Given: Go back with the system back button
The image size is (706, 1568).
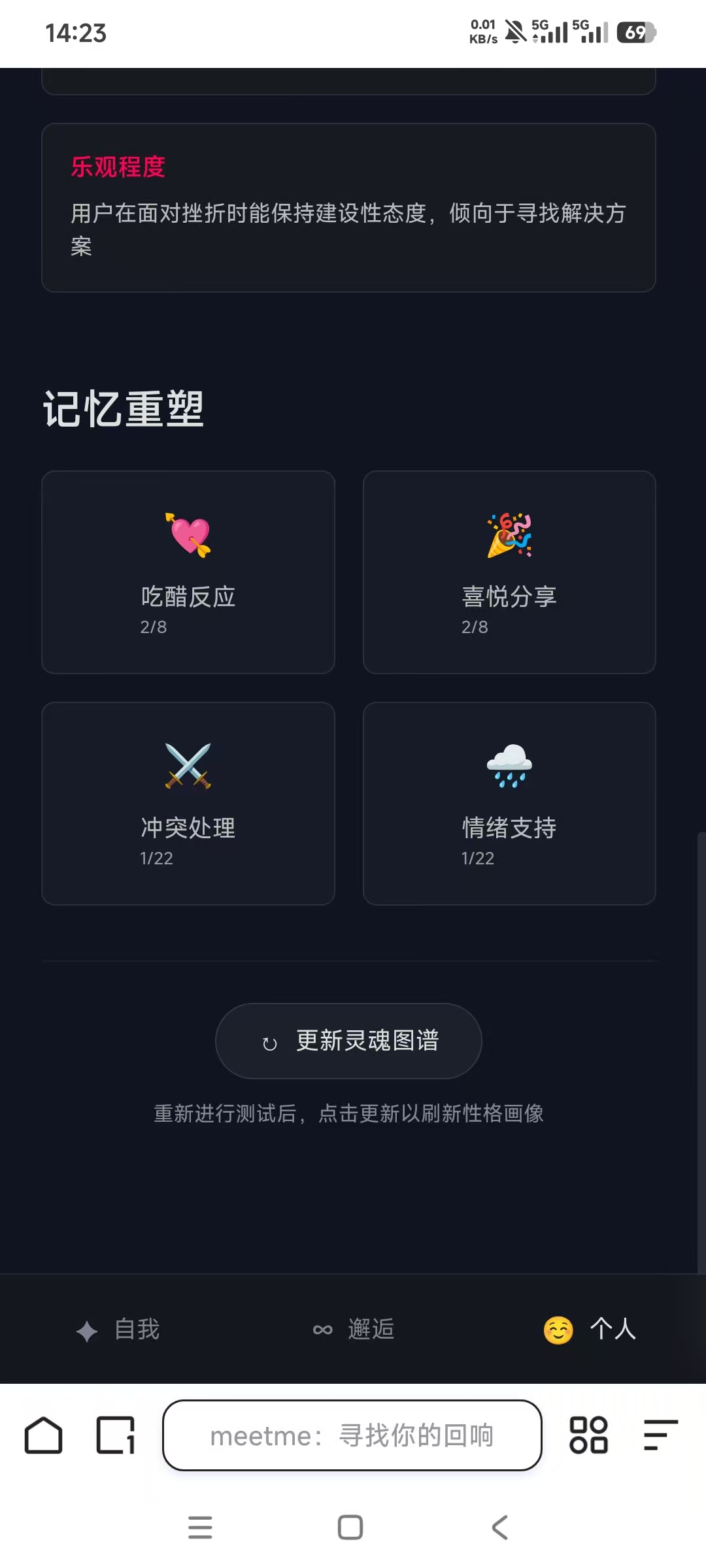Looking at the screenshot, I should coord(500,1527).
